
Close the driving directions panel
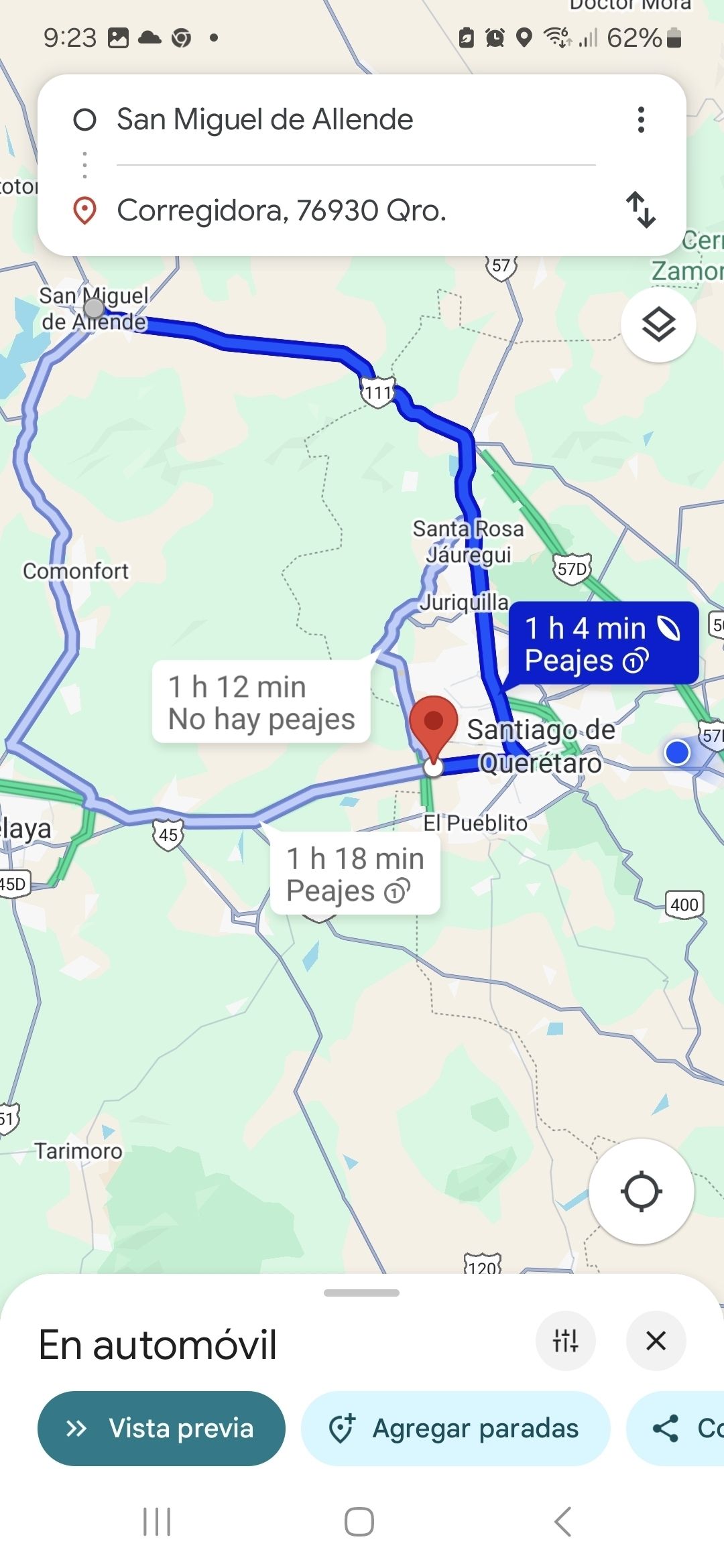pos(656,1341)
